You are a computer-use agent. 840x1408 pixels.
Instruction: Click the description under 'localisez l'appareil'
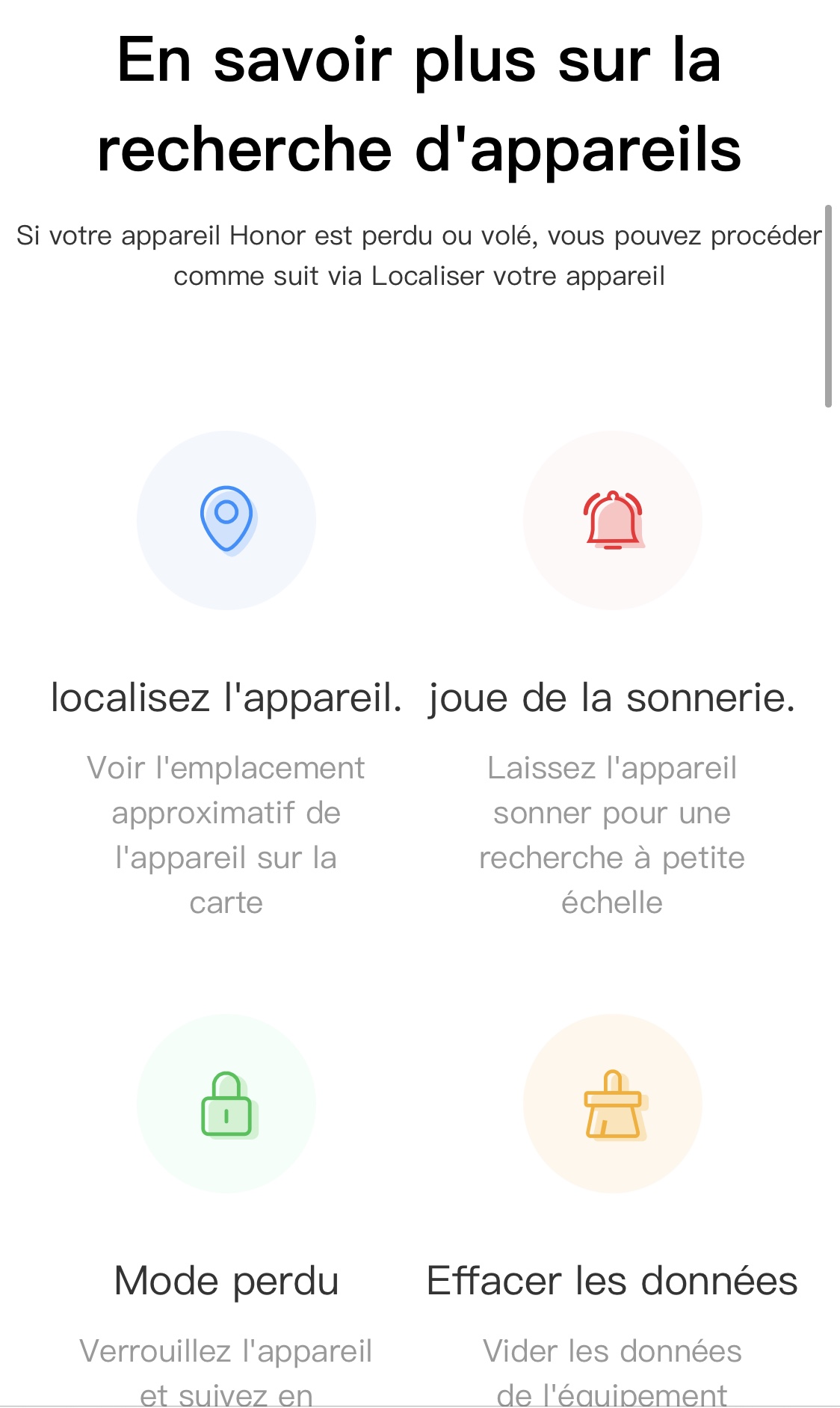[x=226, y=834]
